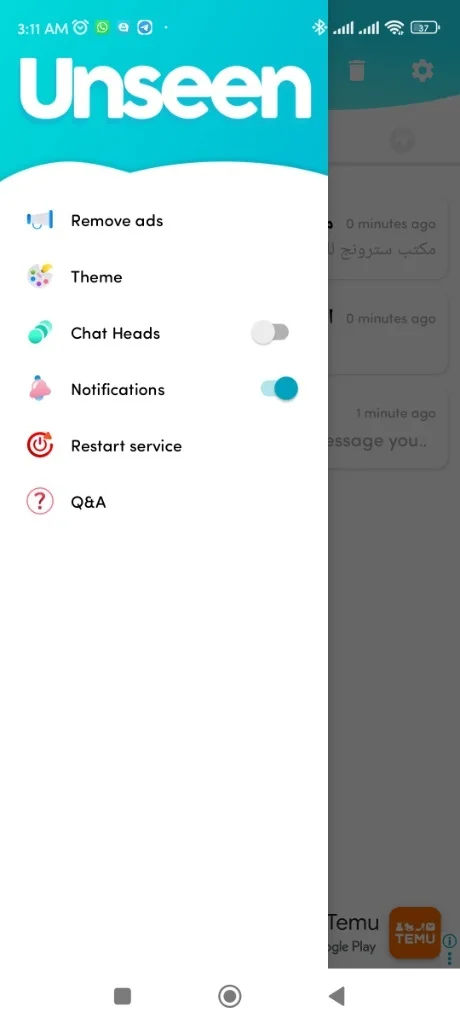Open the Q&A help page
460x1024 pixels.
pyautogui.click(x=163, y=502)
